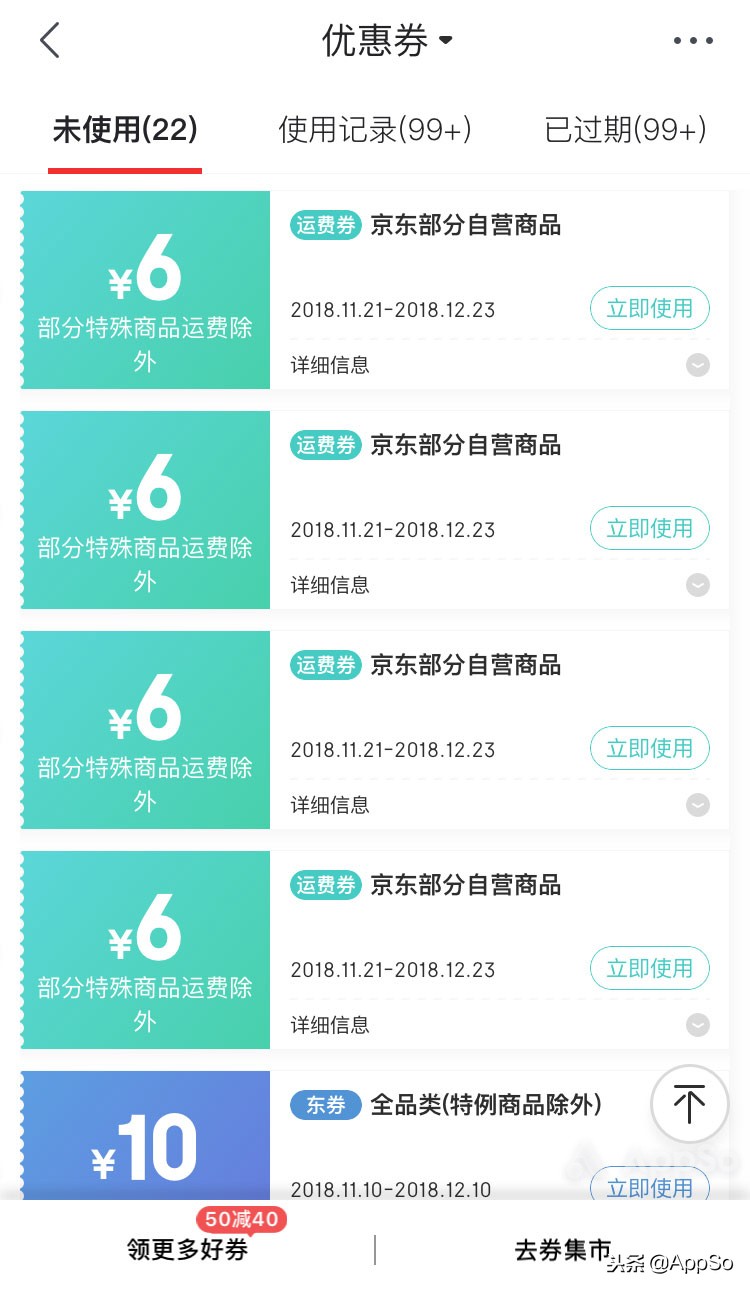Select the 未使用 tab
Screen dimensions: 750x1290
tap(124, 130)
